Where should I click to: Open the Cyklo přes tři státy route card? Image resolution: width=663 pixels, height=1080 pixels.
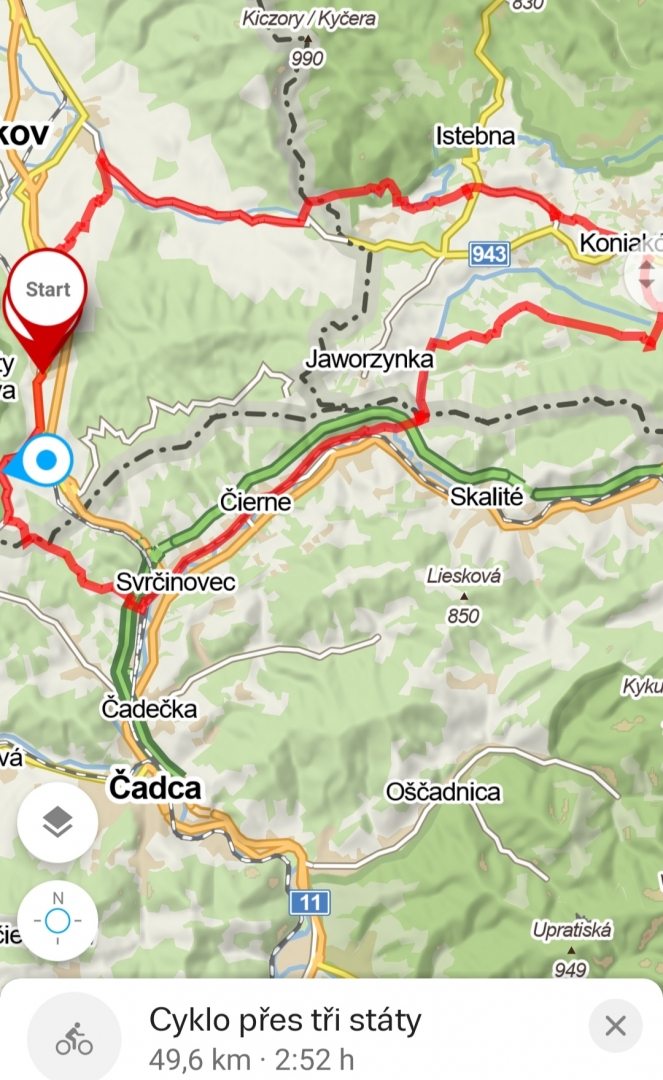pos(331,1030)
